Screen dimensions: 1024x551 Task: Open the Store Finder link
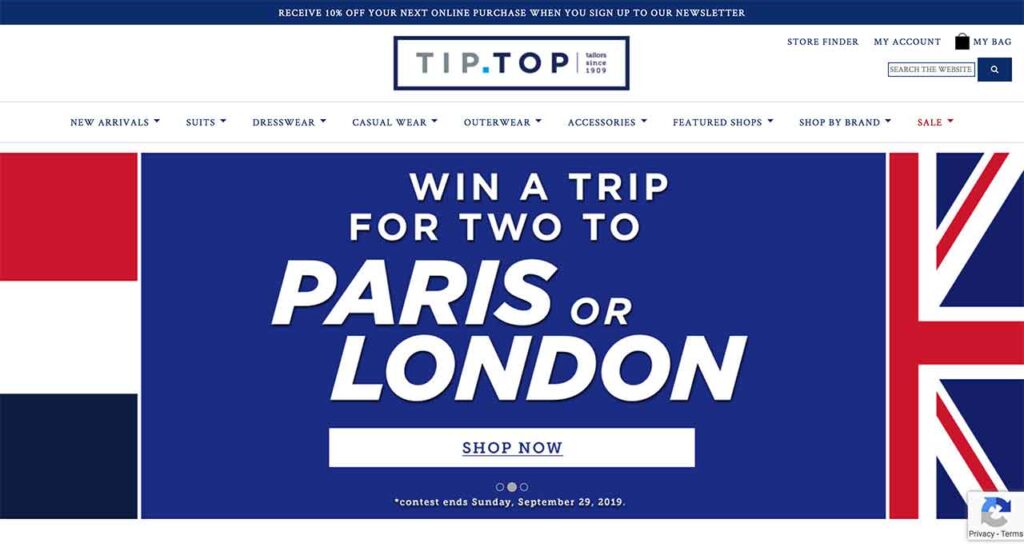point(822,42)
